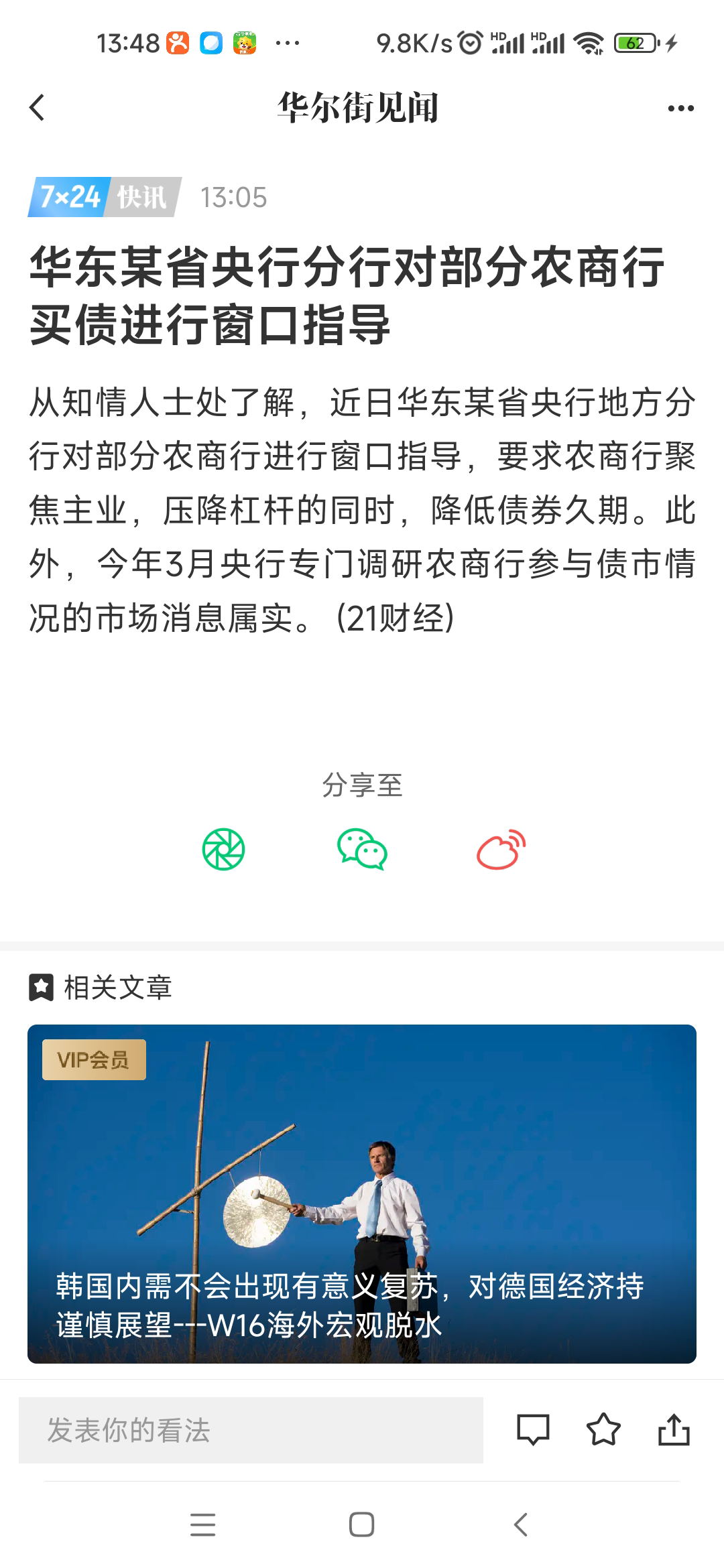View the comments via the speech-bubble icon
Image resolution: width=724 pixels, height=1568 pixels.
(533, 1430)
